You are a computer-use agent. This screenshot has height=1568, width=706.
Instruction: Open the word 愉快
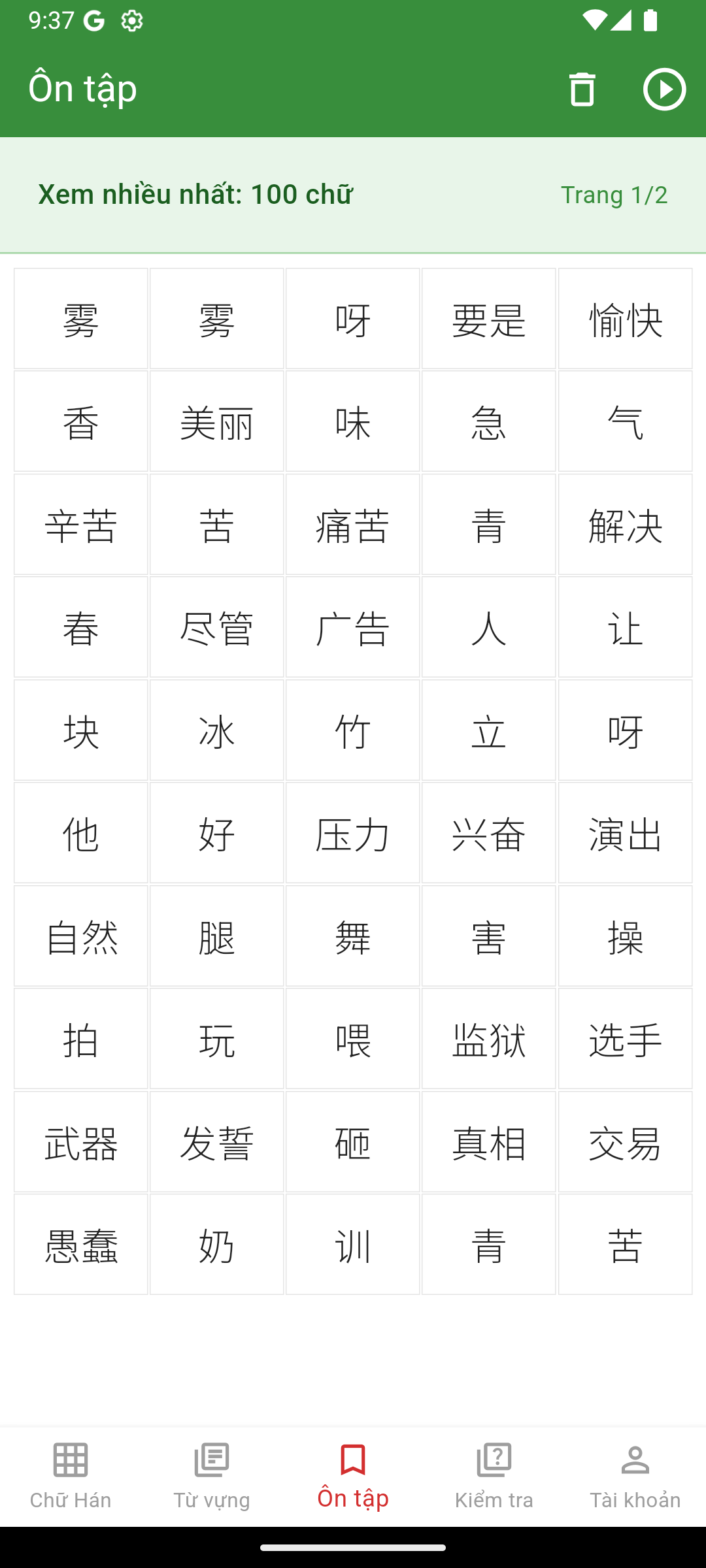625,319
